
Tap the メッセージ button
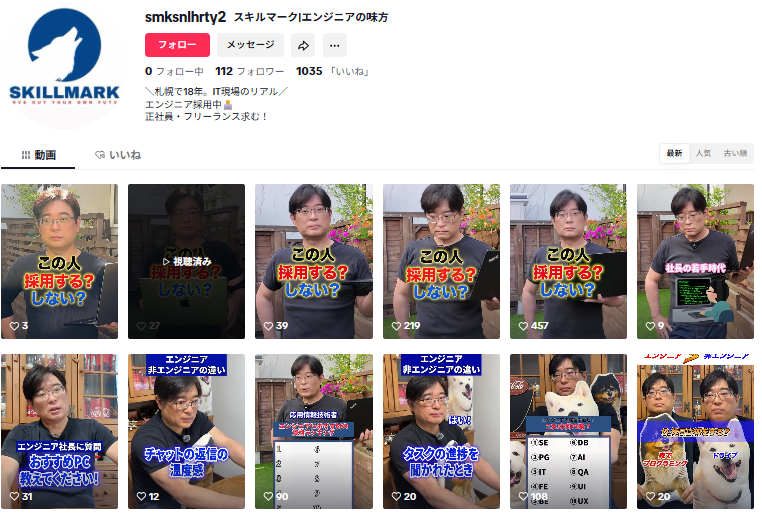pyautogui.click(x=250, y=45)
